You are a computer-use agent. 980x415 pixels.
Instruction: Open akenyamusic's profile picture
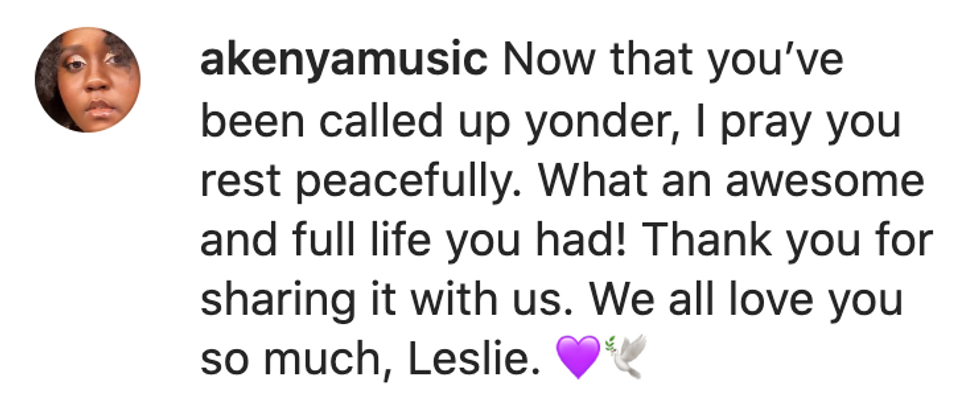point(87,79)
